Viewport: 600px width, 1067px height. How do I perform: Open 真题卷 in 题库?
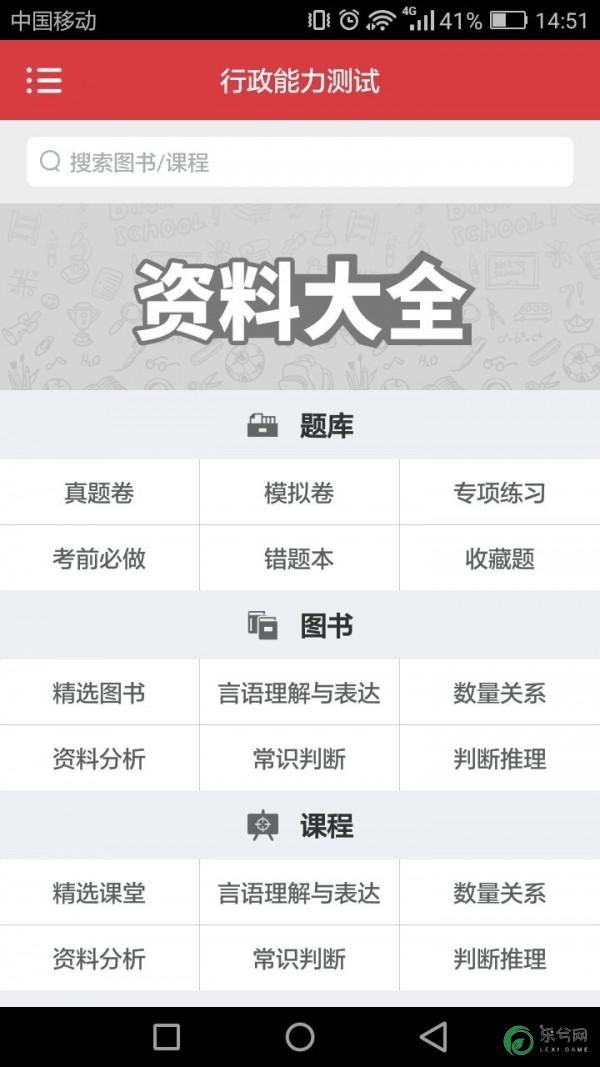[x=99, y=493]
